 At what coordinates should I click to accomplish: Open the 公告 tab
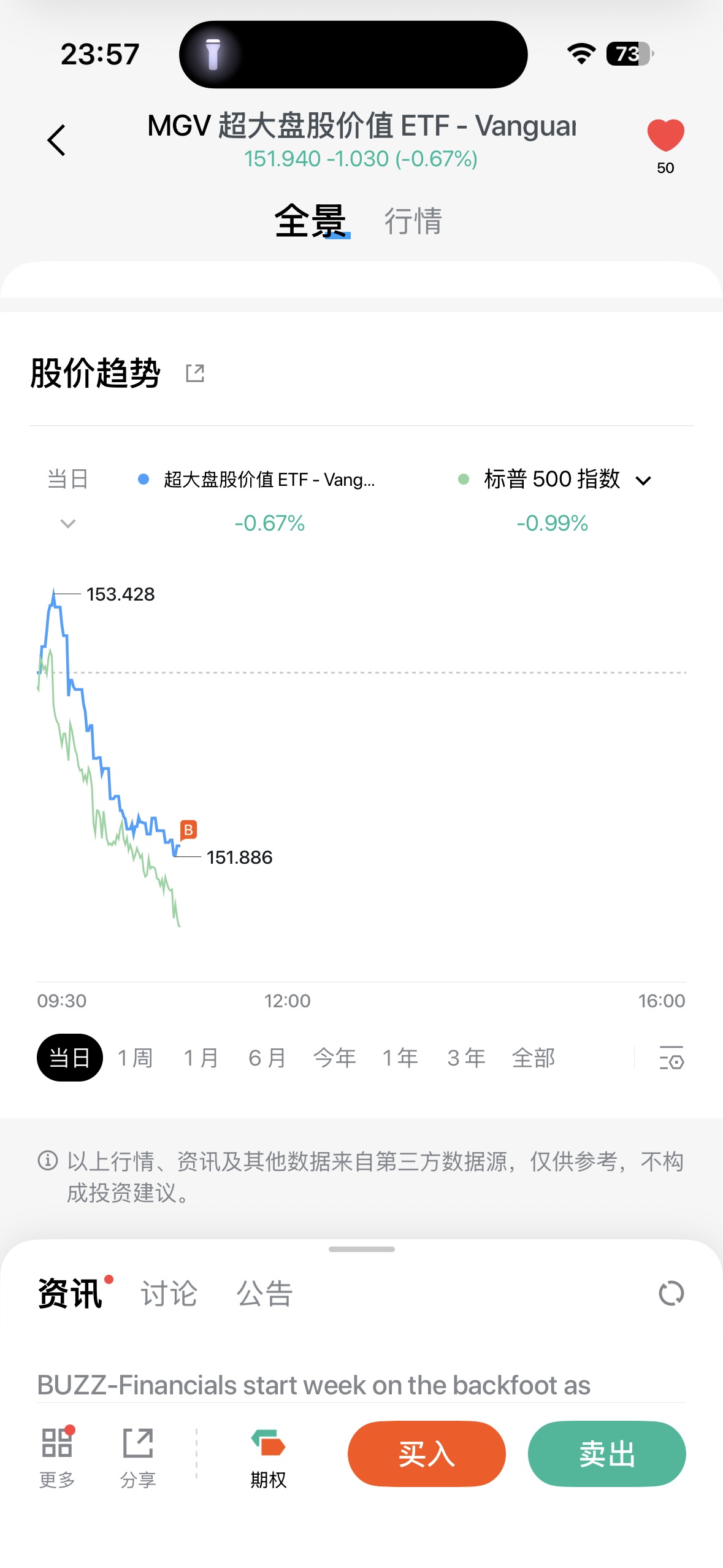pos(264,1293)
